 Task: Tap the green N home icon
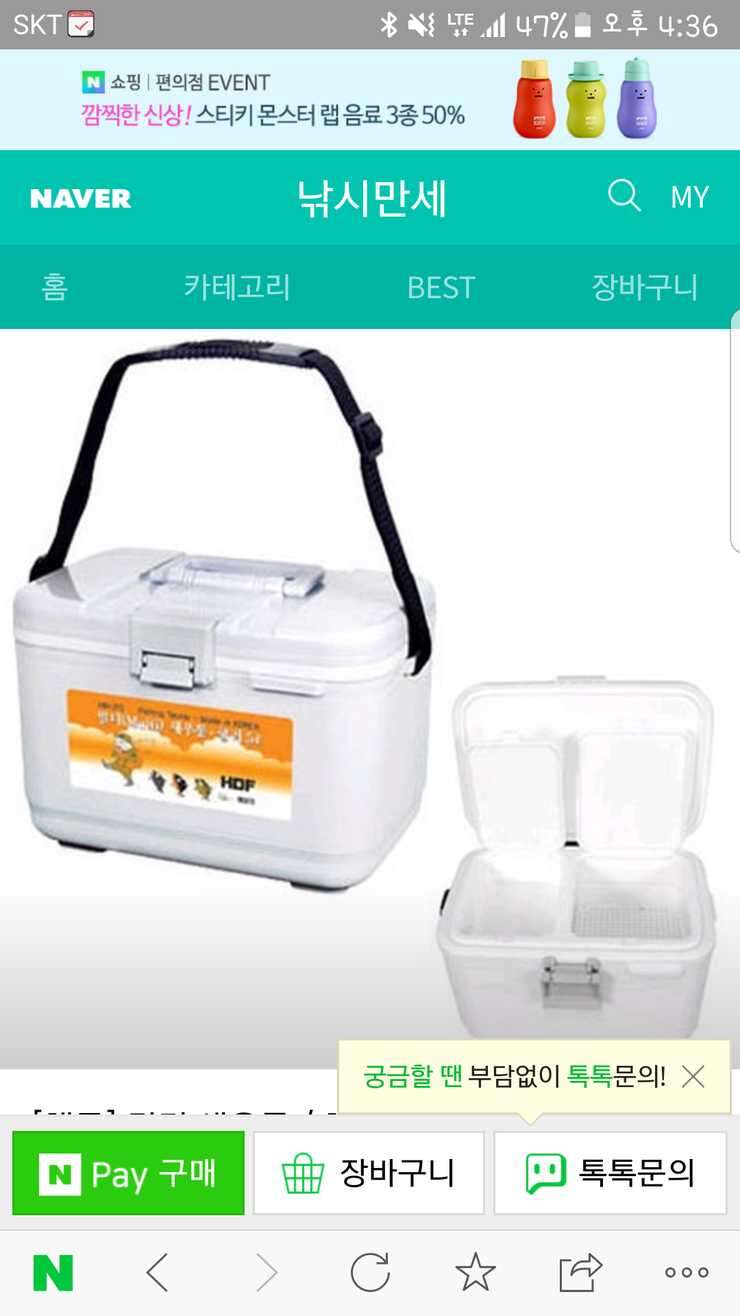[53, 1272]
